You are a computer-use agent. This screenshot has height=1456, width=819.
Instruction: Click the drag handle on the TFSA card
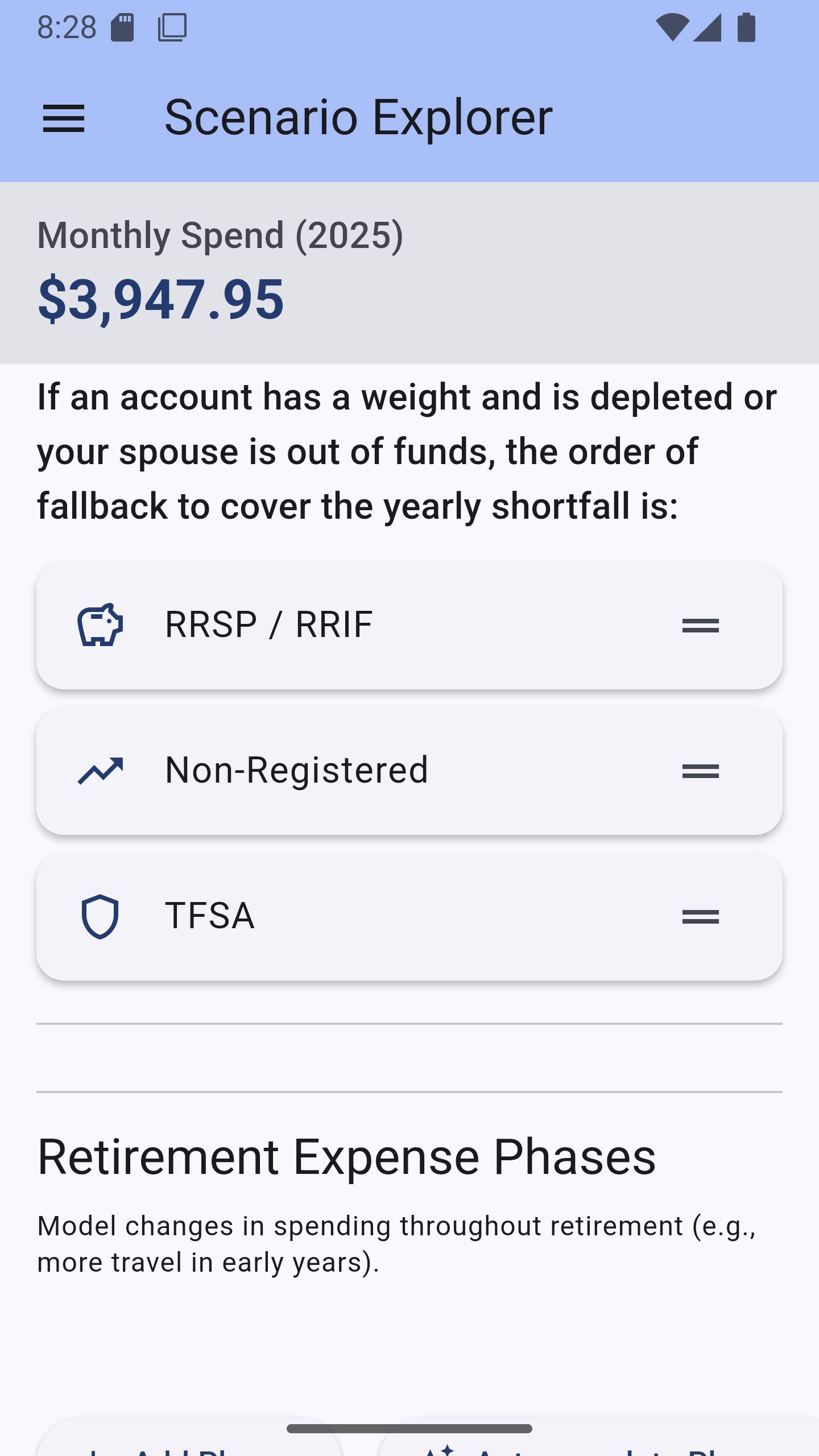tap(700, 917)
